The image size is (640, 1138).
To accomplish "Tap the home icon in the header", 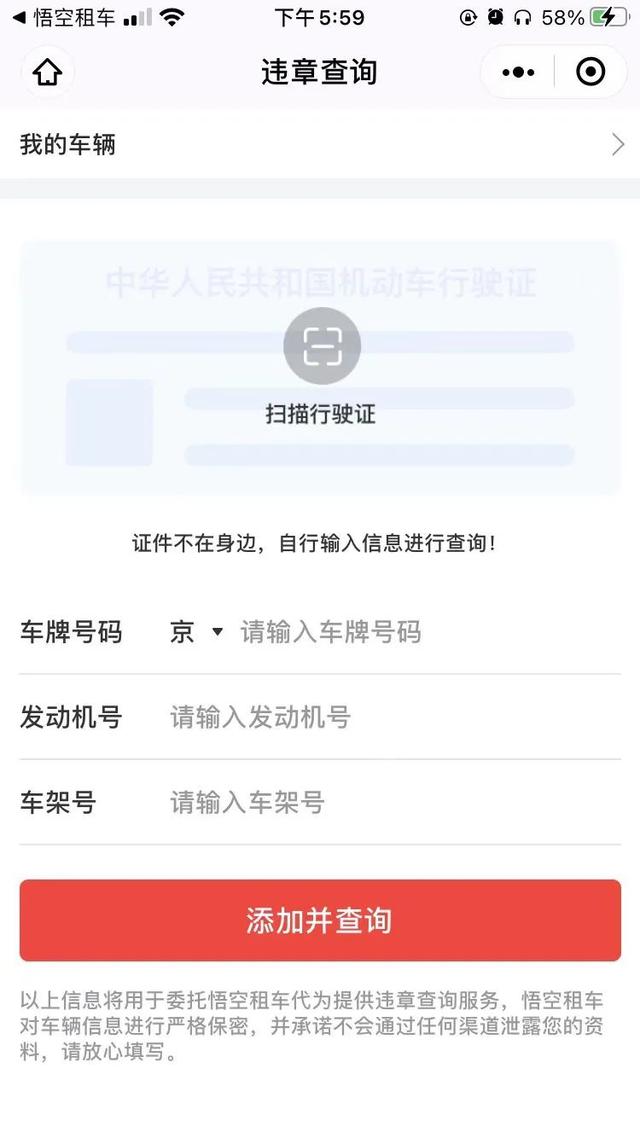I will coord(47,72).
